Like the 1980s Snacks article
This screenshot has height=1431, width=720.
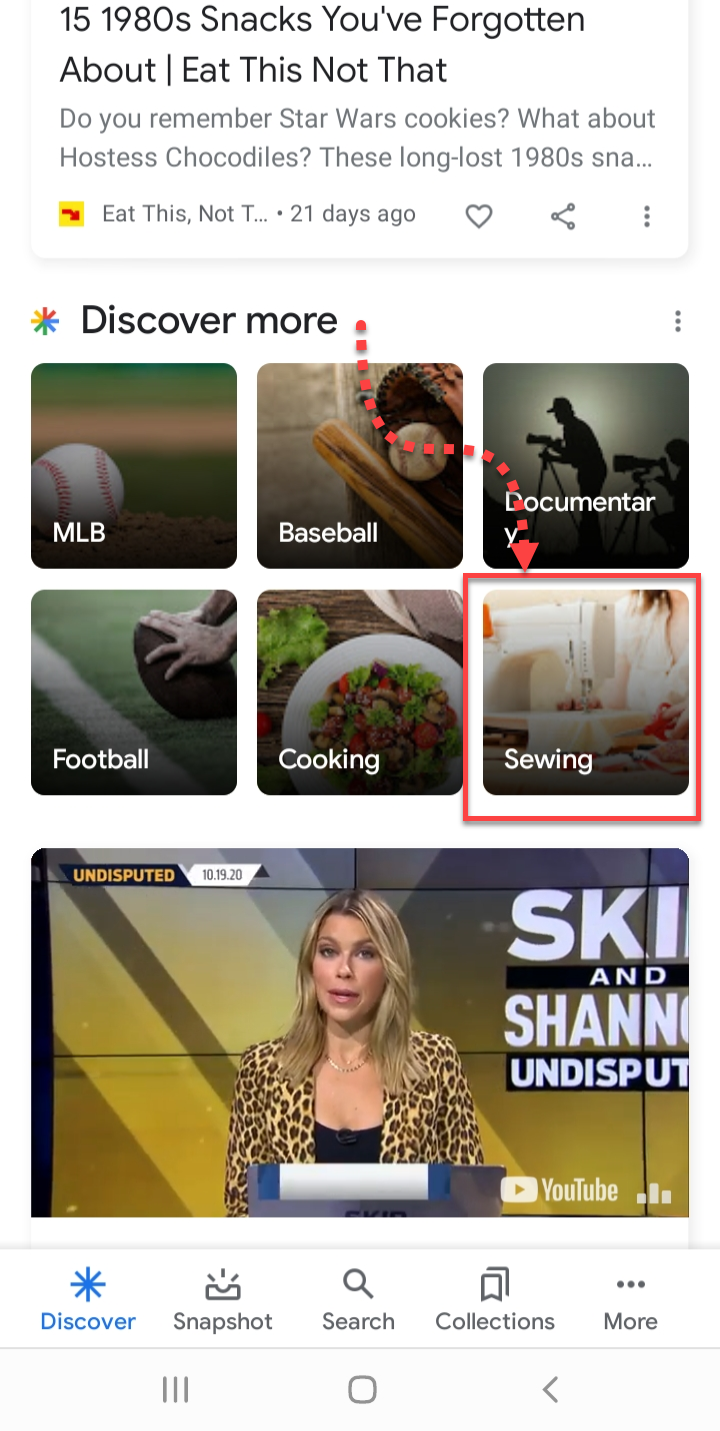[479, 215]
